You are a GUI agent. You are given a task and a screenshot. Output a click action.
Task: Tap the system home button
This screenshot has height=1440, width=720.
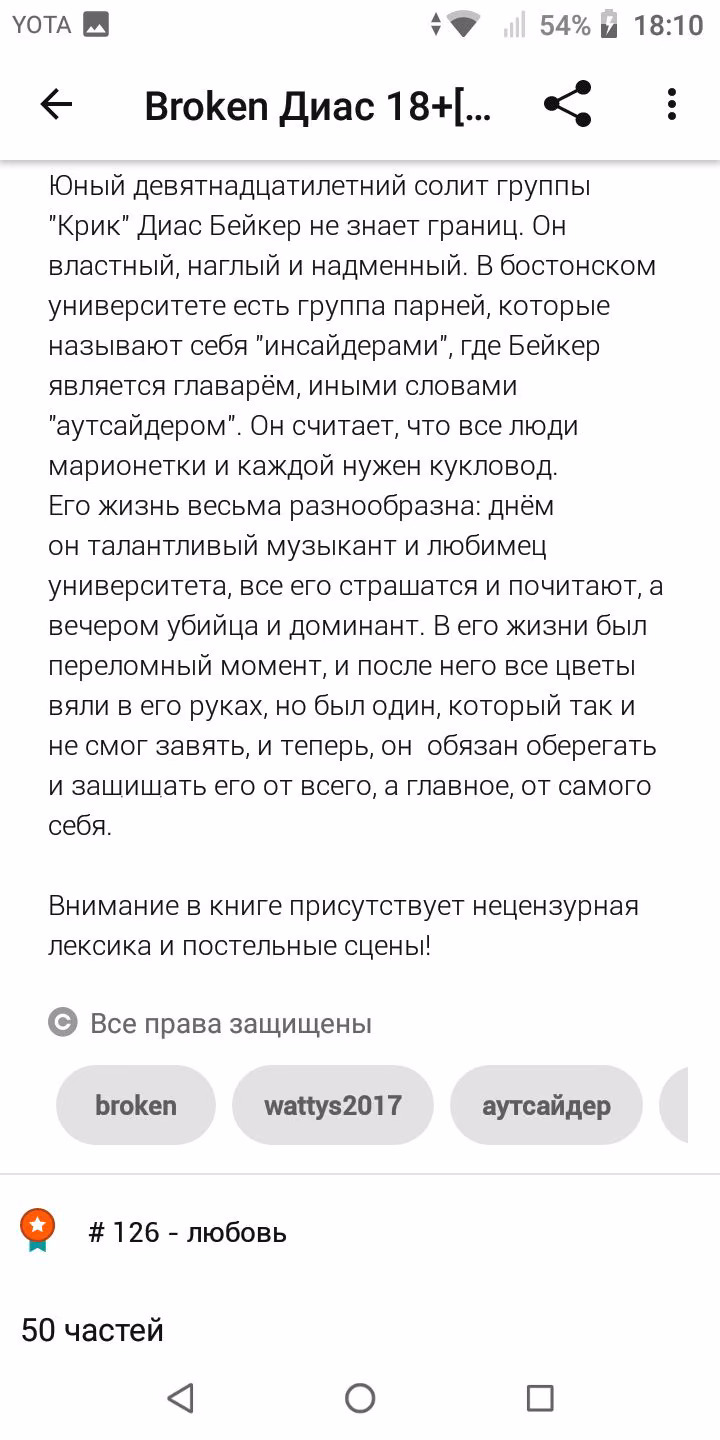pos(360,1397)
